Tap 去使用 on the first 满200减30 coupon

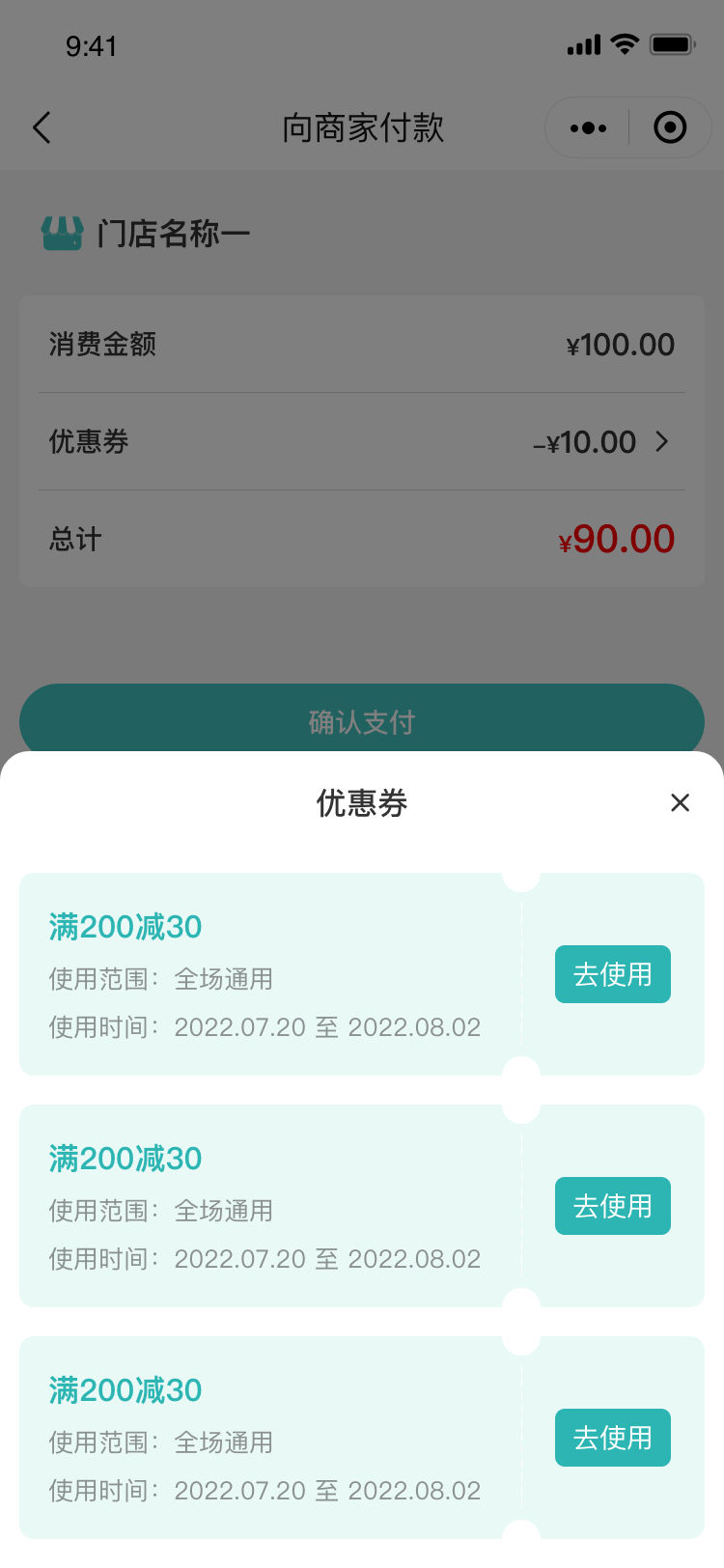[612, 974]
